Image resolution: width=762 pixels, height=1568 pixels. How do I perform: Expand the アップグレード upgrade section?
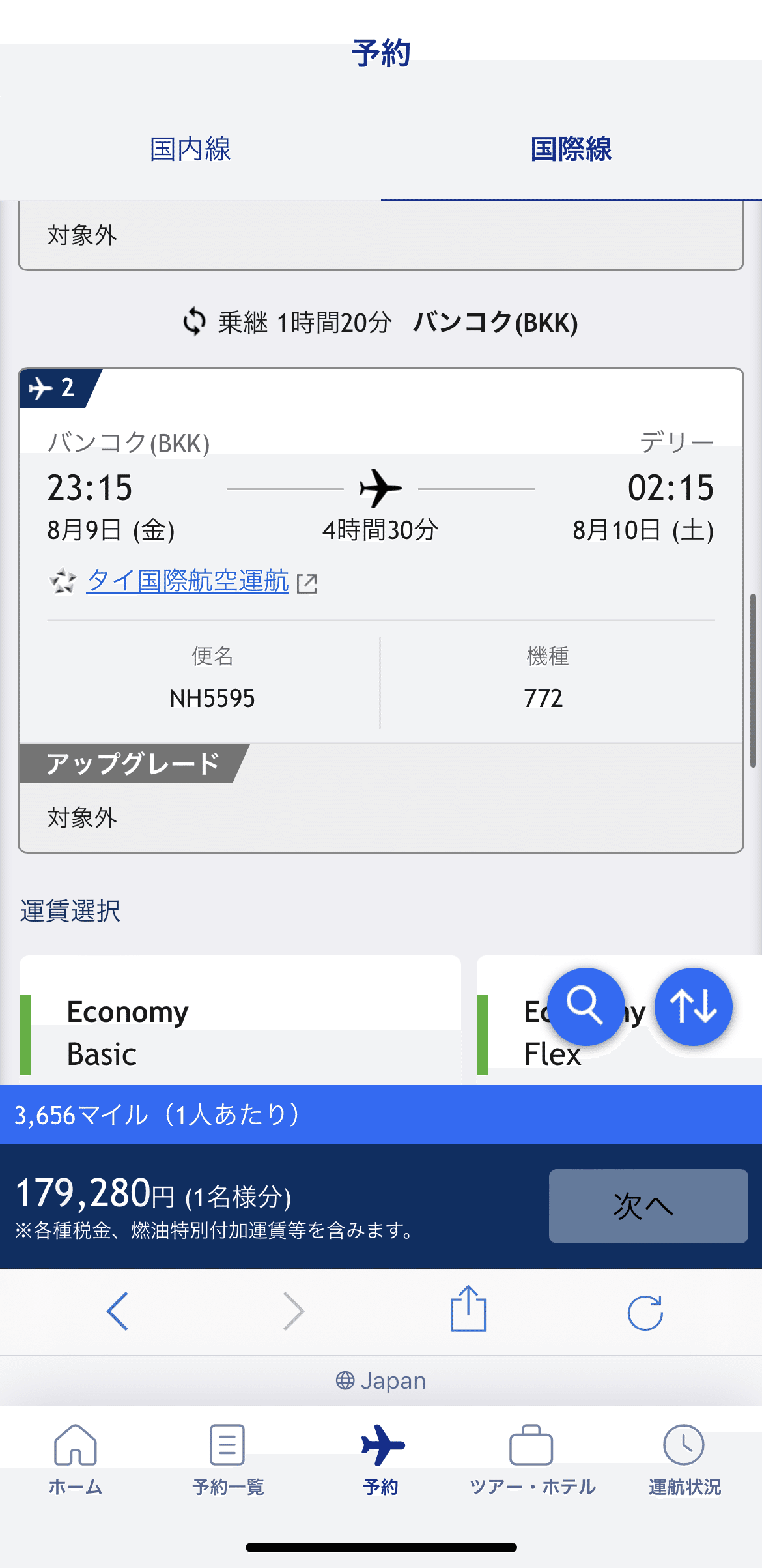(x=130, y=764)
